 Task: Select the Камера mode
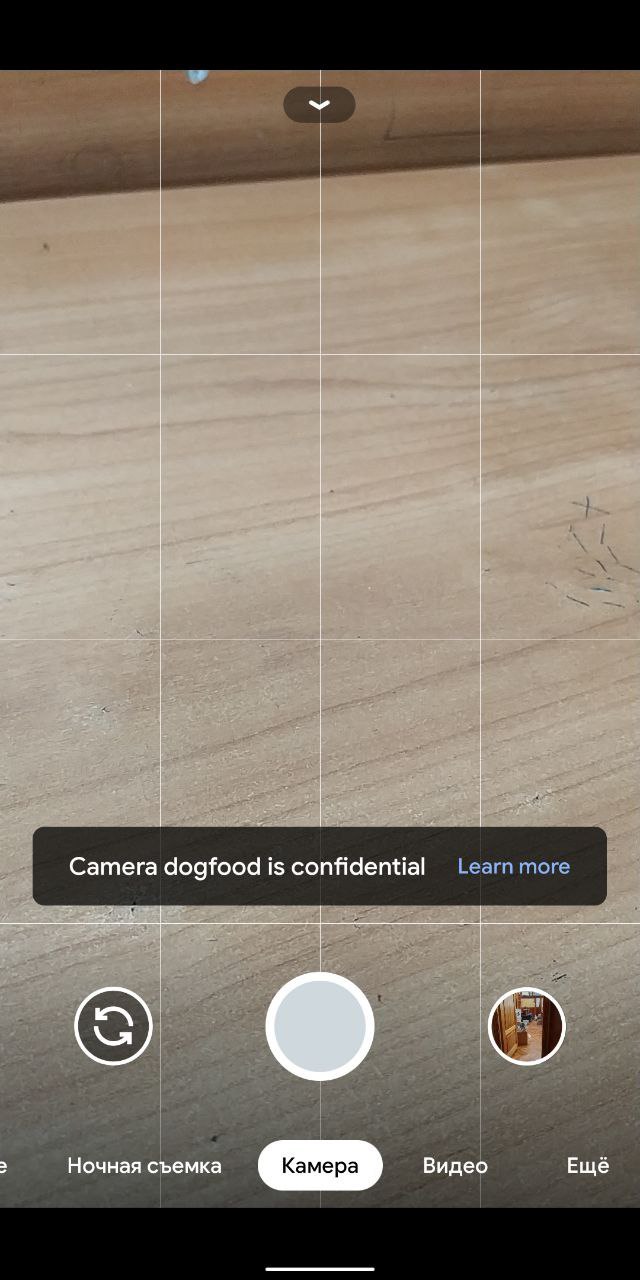[x=320, y=1166]
